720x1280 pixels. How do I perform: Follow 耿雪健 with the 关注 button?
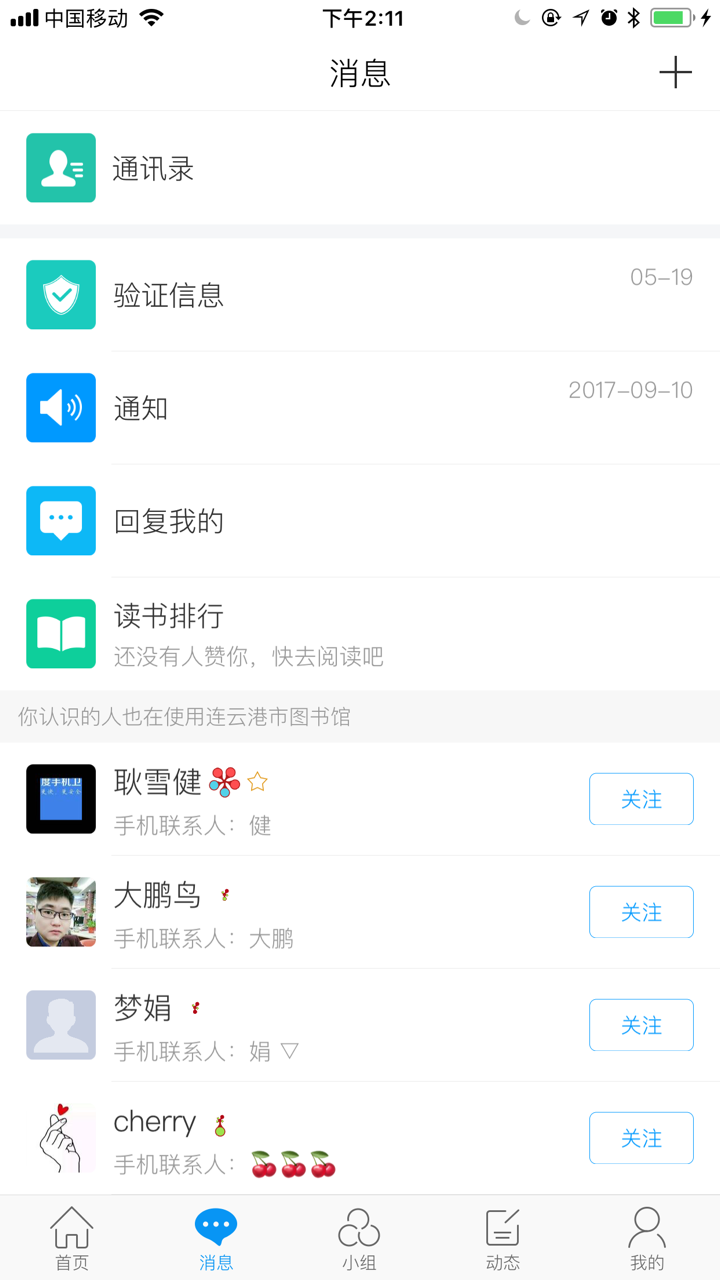pos(641,798)
